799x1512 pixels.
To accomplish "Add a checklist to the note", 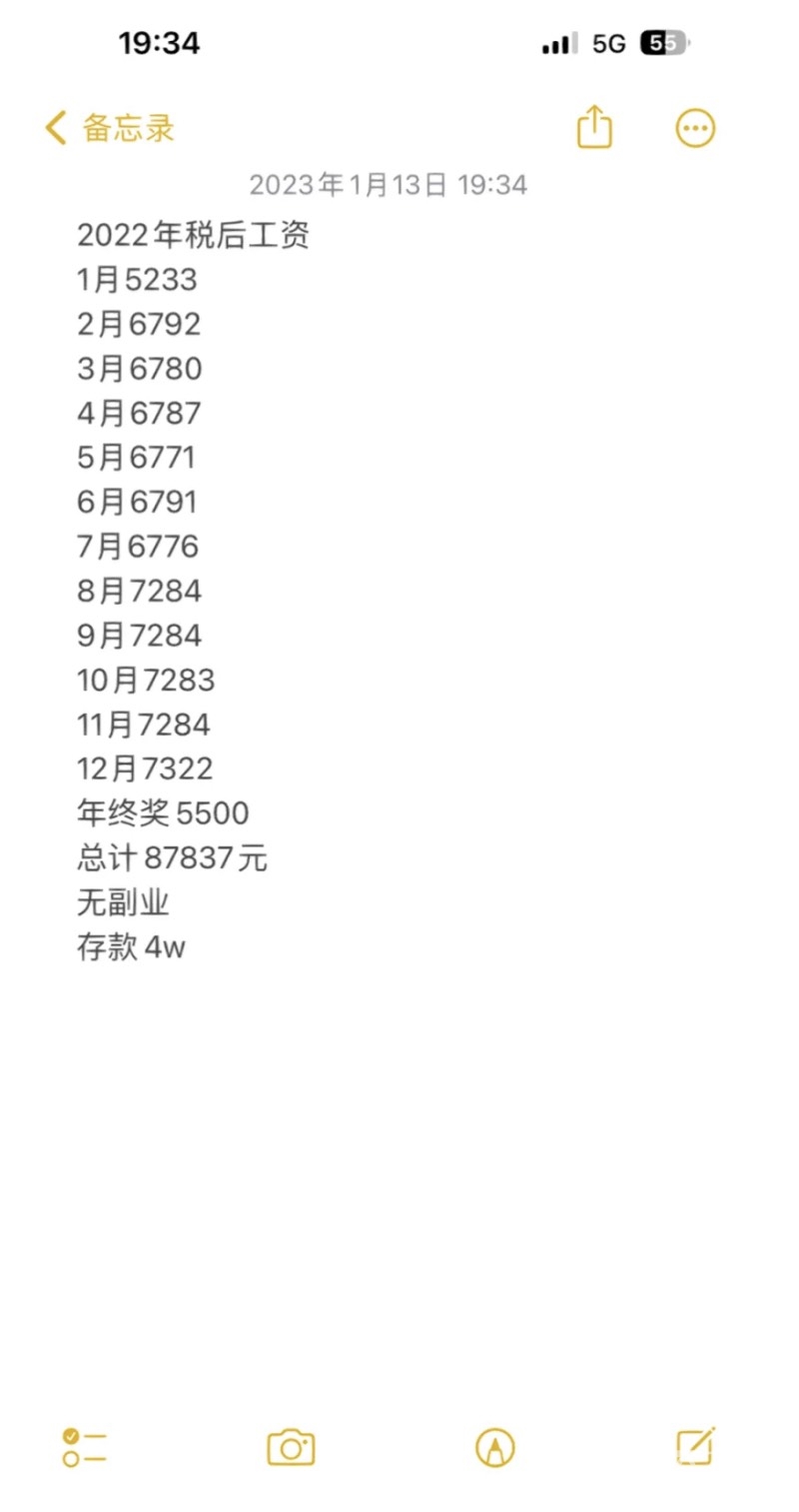I will click(x=85, y=1446).
